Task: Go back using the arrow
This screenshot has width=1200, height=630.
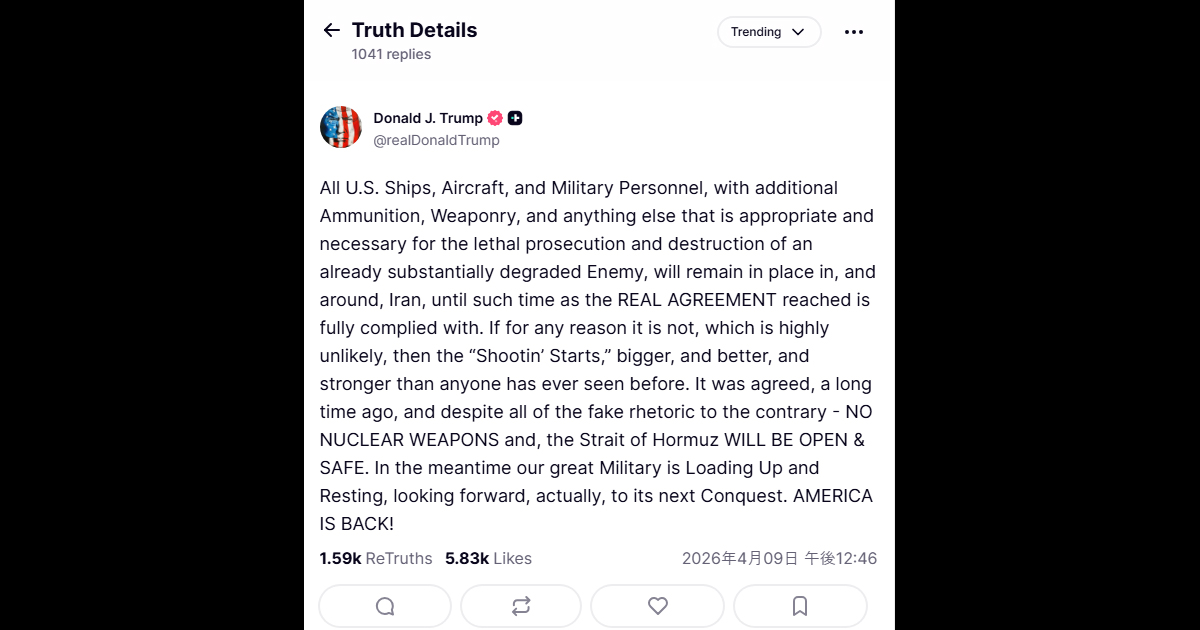Action: pyautogui.click(x=332, y=31)
